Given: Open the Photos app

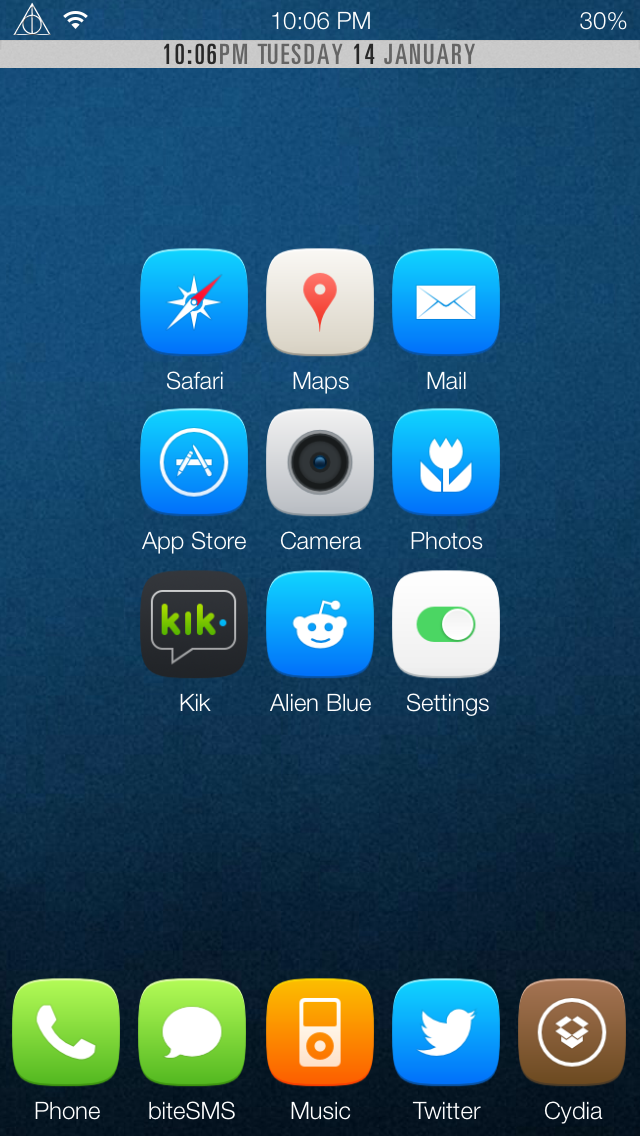Looking at the screenshot, I should tap(446, 462).
